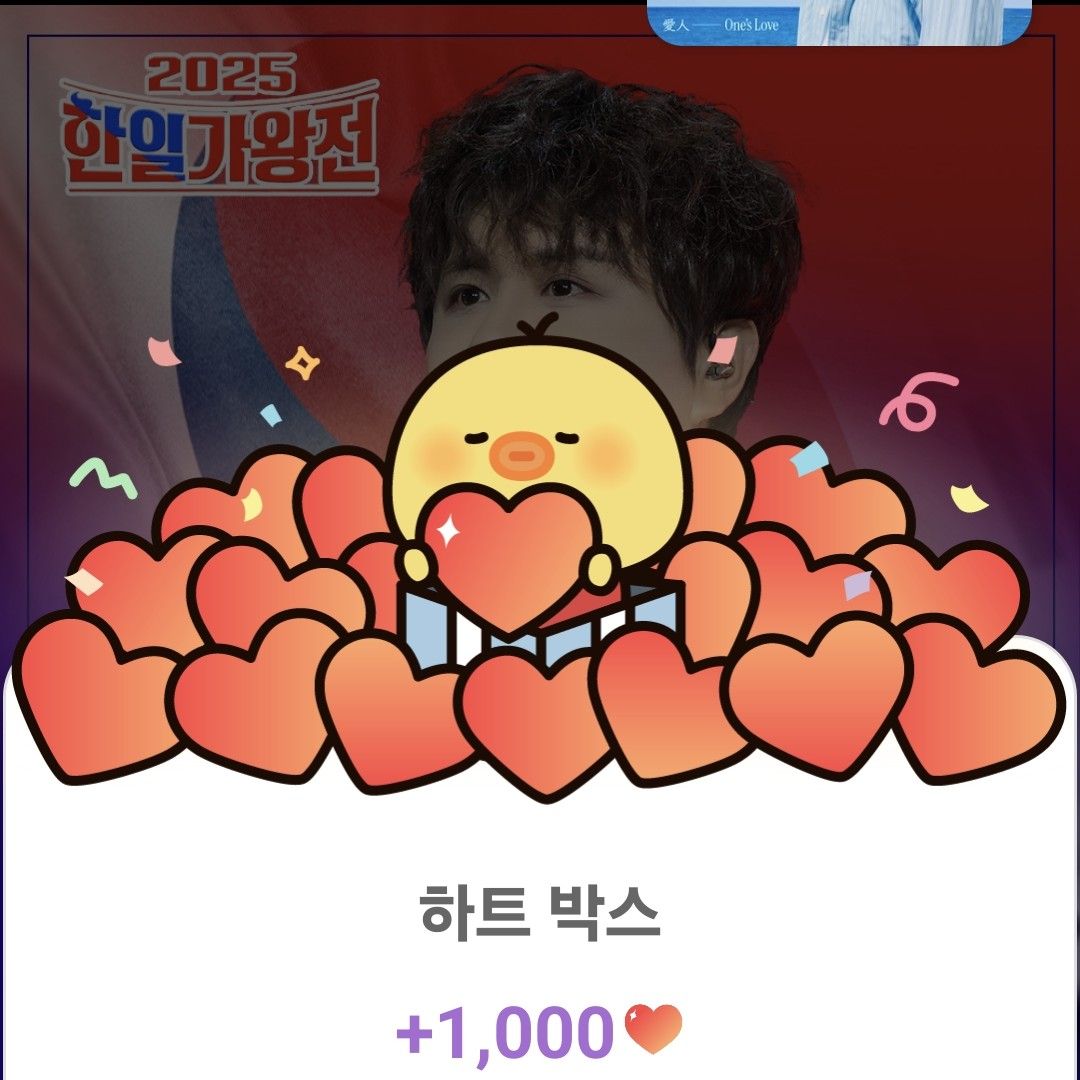This screenshot has height=1080, width=1080.
Task: Open the One's Love banner card
Action: pos(838,22)
